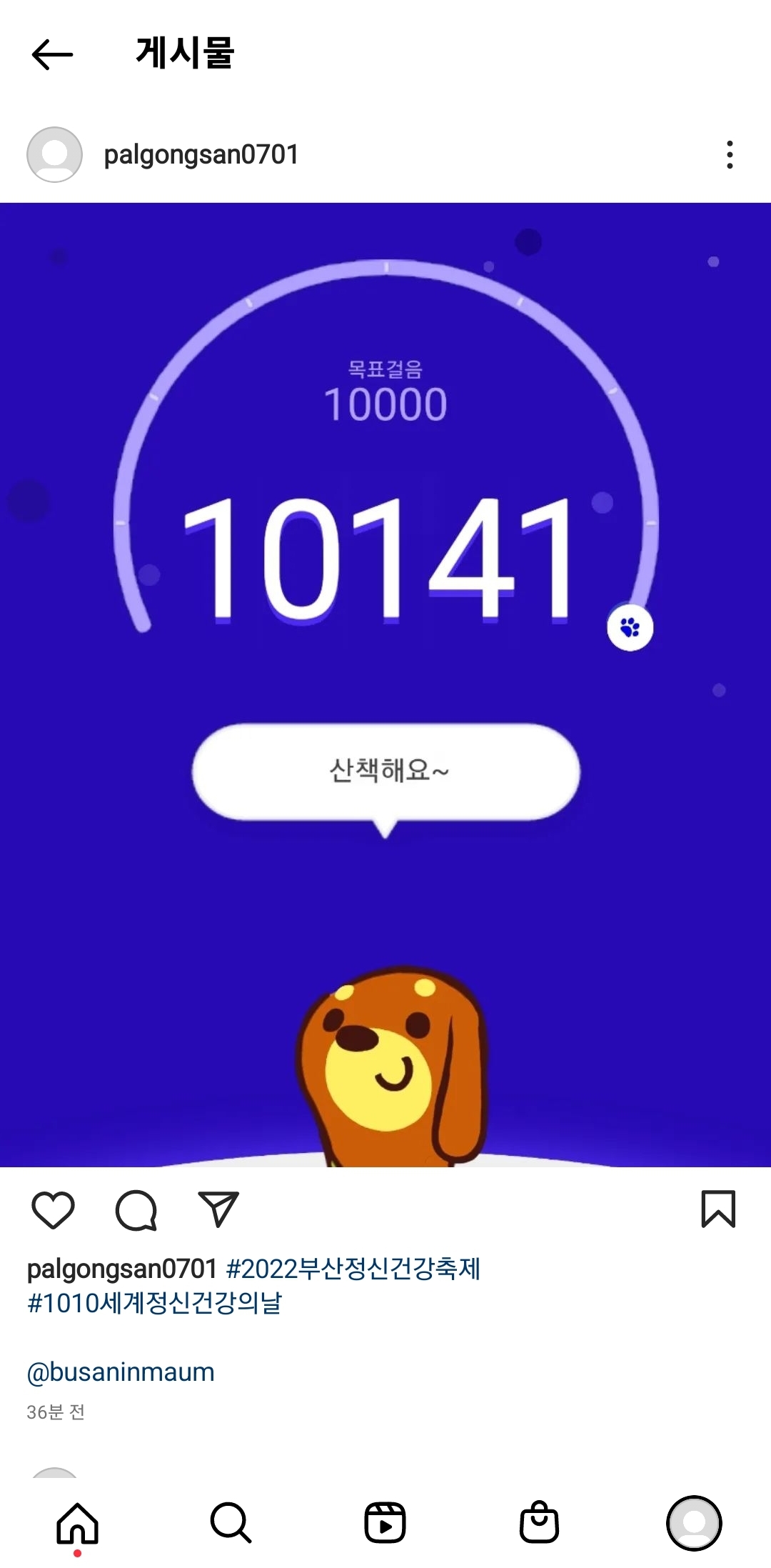Bookmark this post

tap(717, 1209)
